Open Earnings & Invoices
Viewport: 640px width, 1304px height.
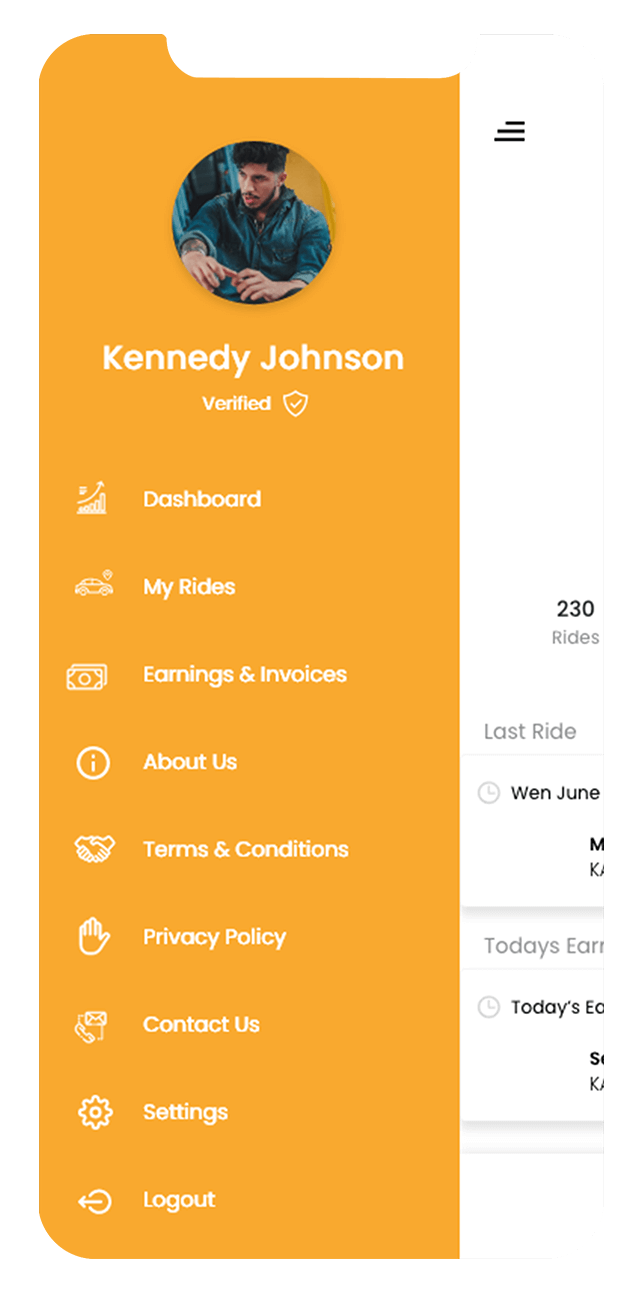pyautogui.click(x=207, y=675)
